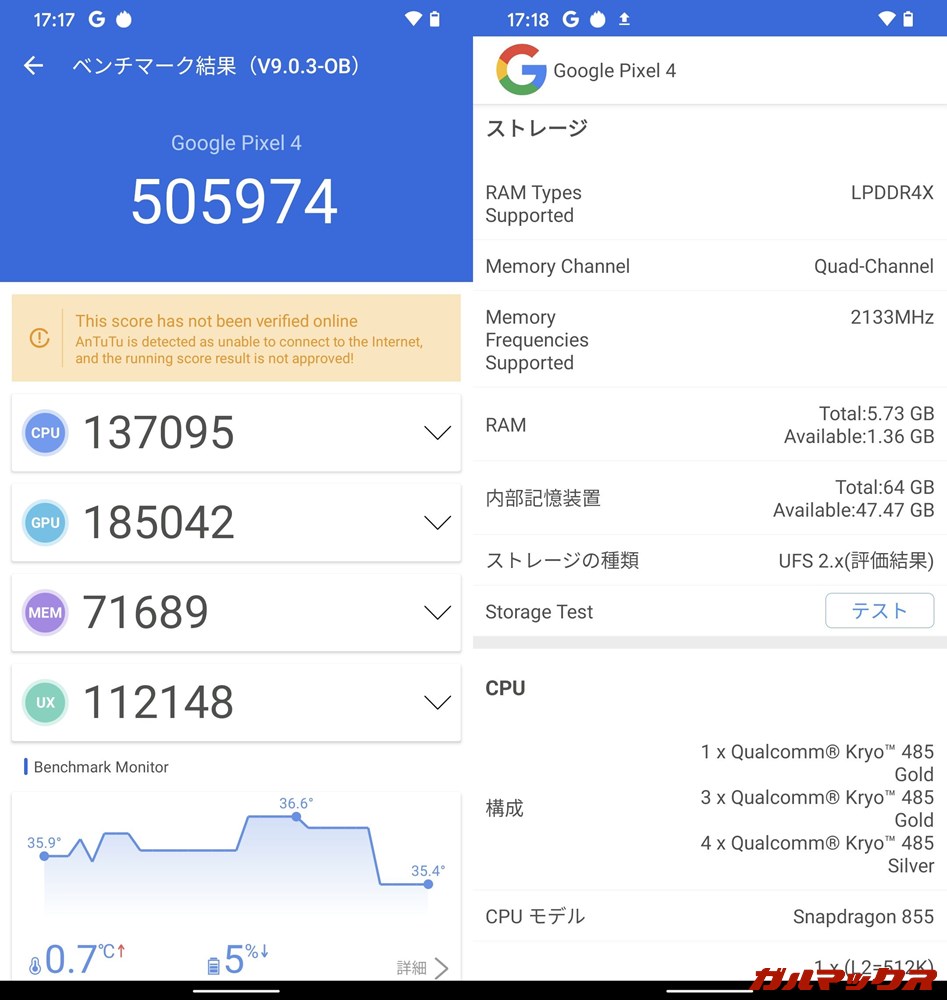The image size is (947, 1000).
Task: Navigate back using the back arrow
Action: point(33,65)
